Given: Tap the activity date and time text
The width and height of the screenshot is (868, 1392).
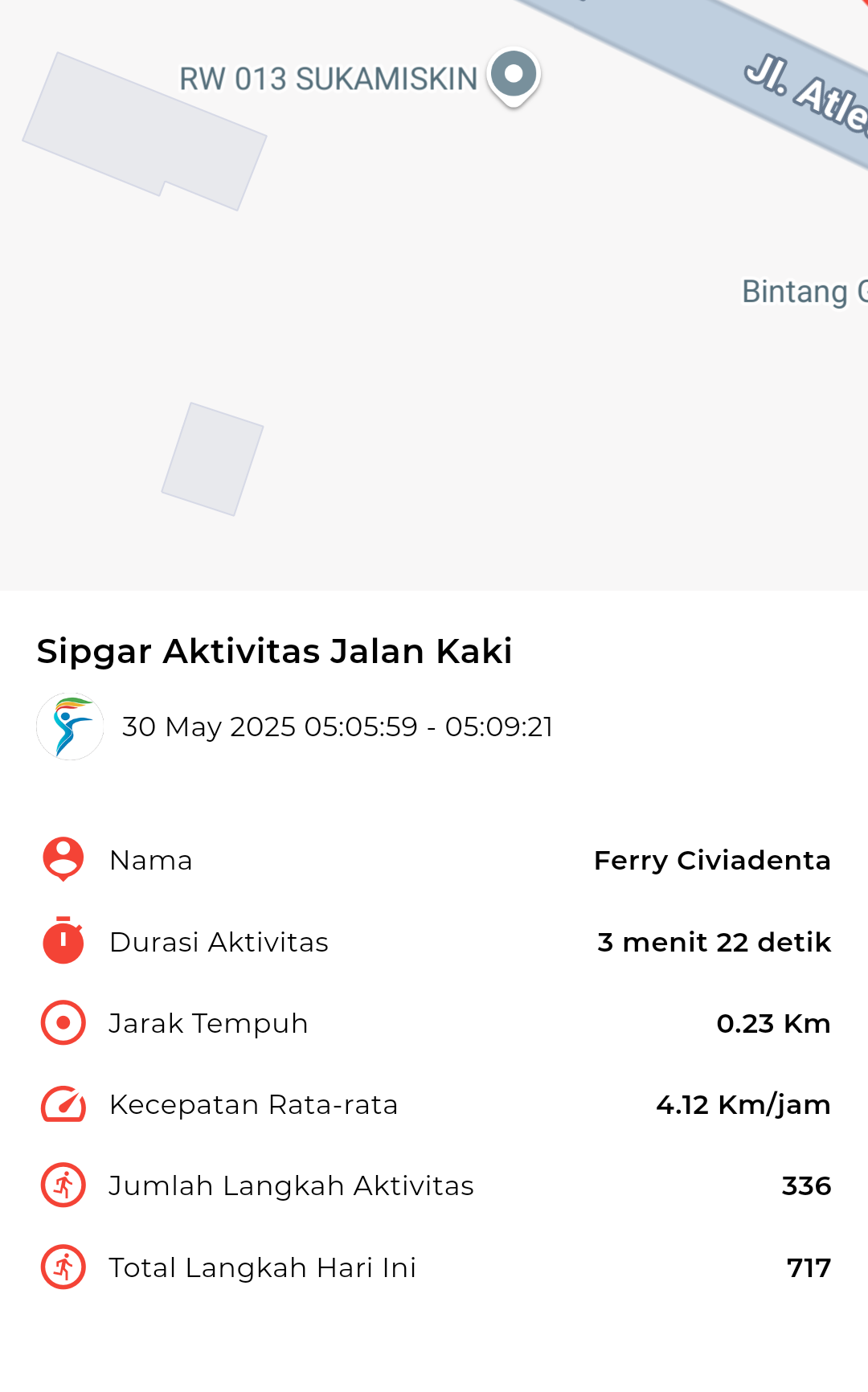Looking at the screenshot, I should pos(338,726).
